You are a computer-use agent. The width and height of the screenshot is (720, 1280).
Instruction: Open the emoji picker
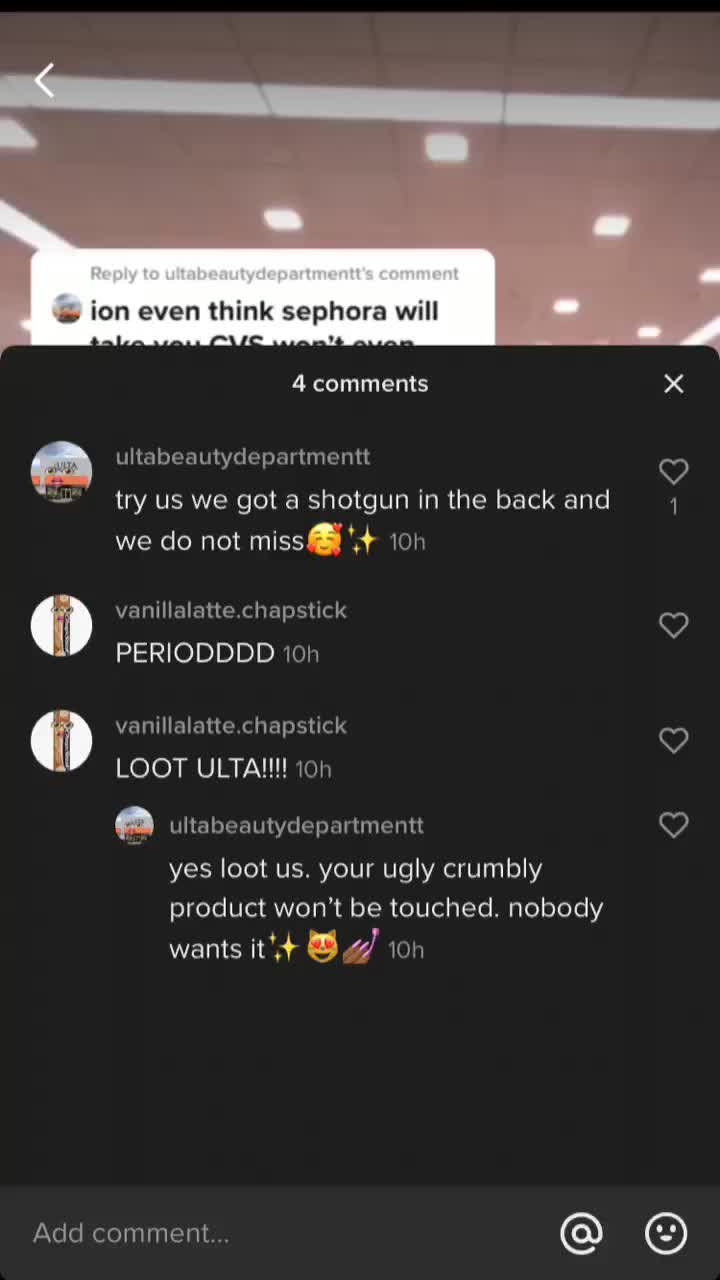point(666,1233)
